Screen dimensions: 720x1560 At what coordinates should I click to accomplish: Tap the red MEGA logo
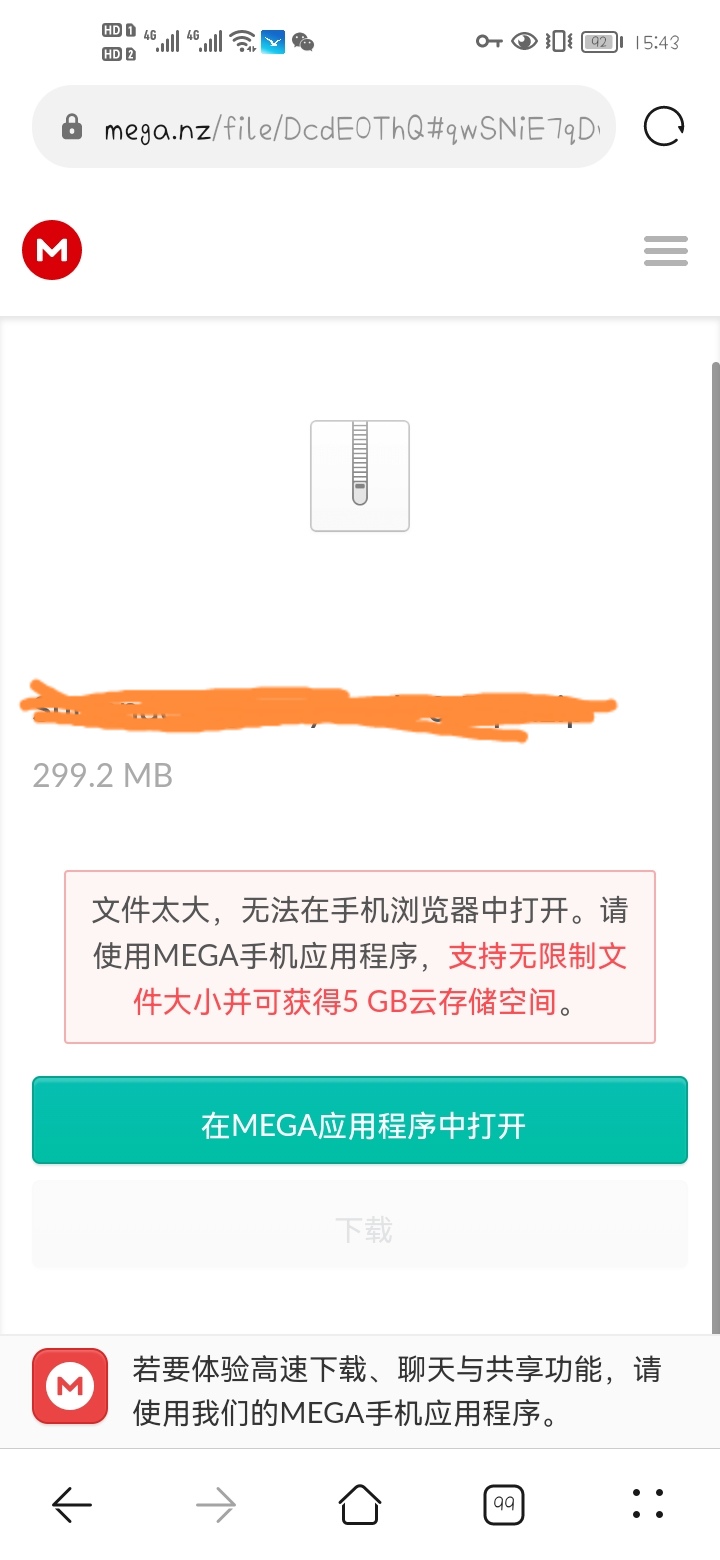52,251
